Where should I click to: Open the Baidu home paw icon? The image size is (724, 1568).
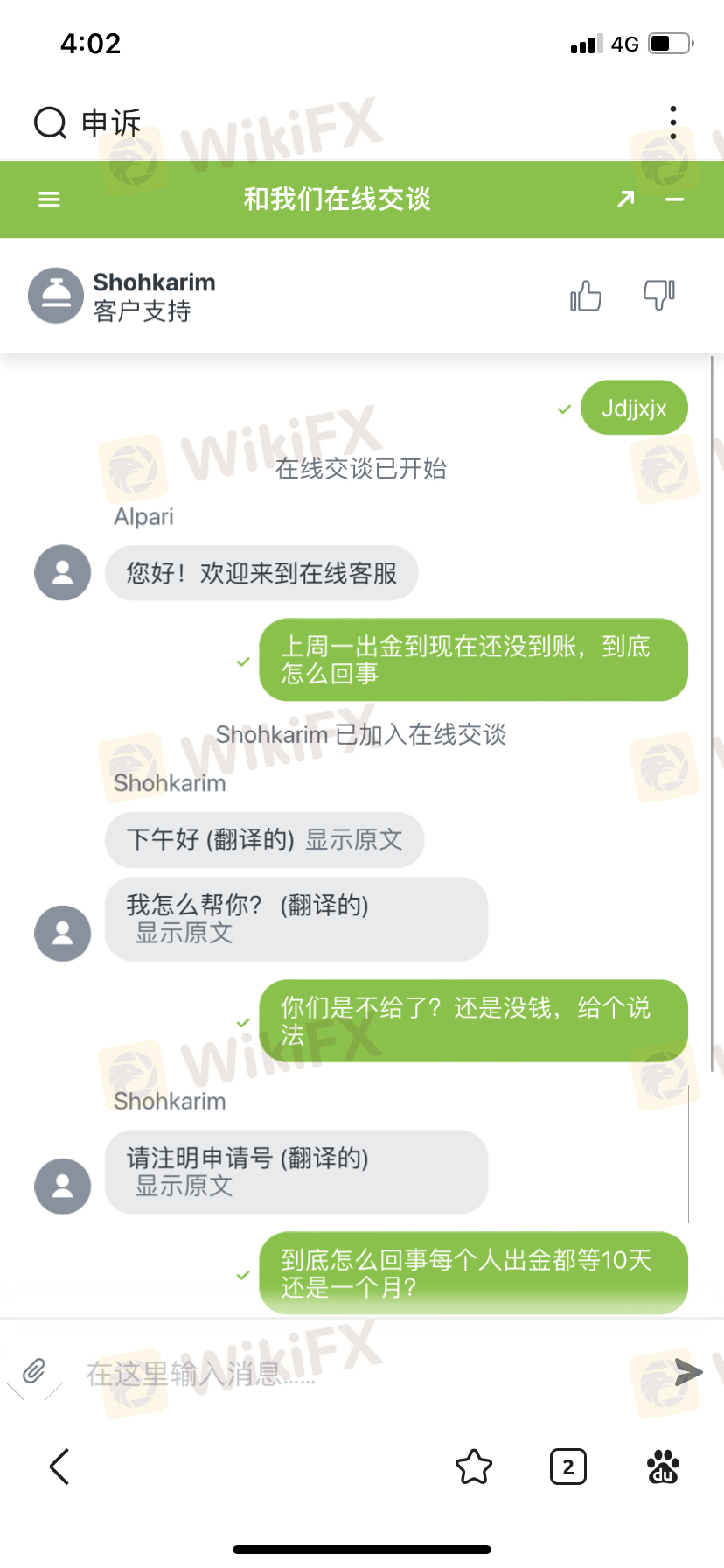coord(663,1466)
